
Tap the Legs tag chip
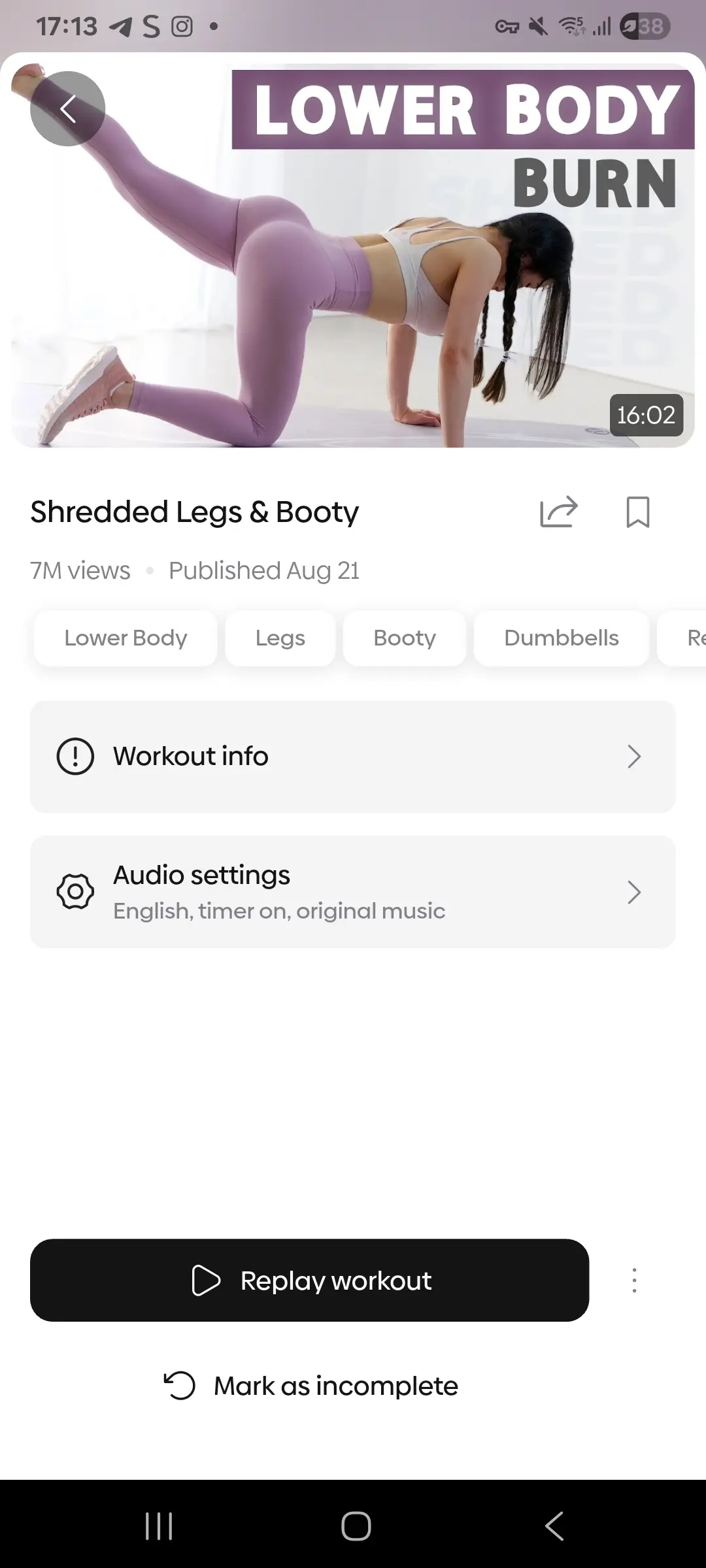(x=280, y=638)
